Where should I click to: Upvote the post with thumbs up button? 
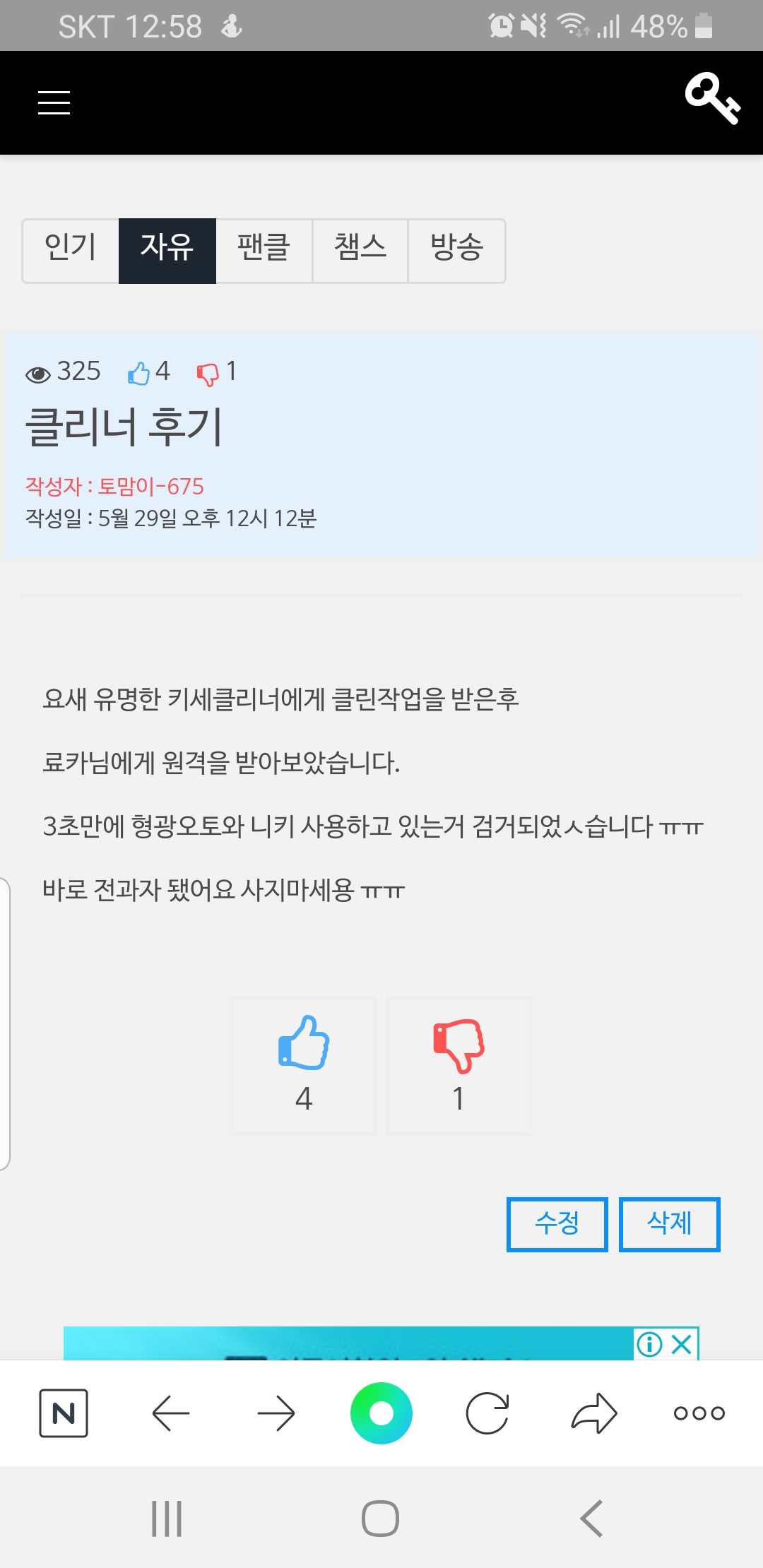[x=304, y=1065]
